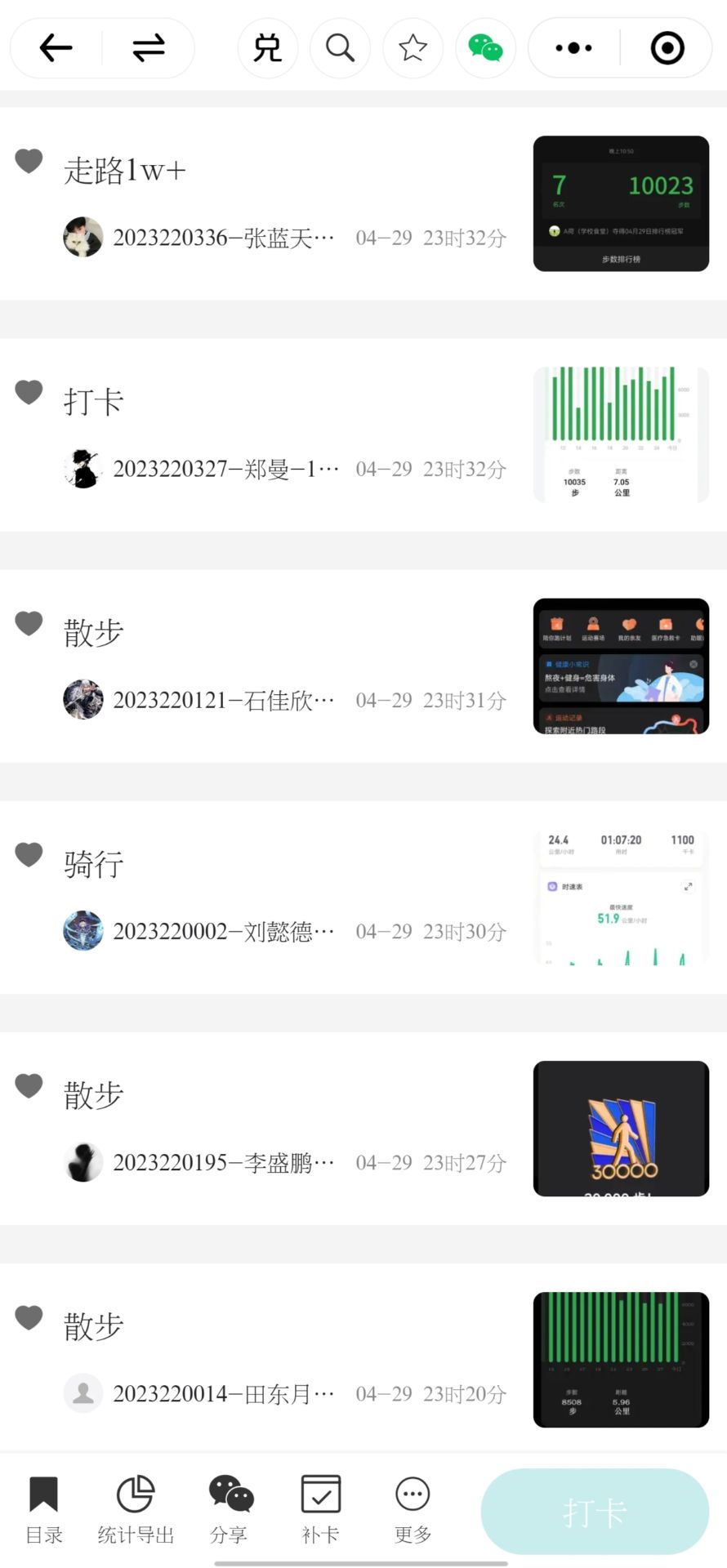Screen dimensions: 727x1568
Task: Open the WeChat icon in toolbar
Action: click(485, 48)
